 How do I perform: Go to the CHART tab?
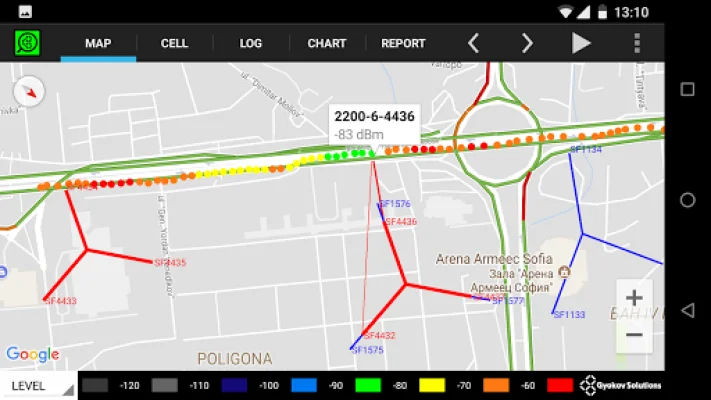tap(327, 43)
